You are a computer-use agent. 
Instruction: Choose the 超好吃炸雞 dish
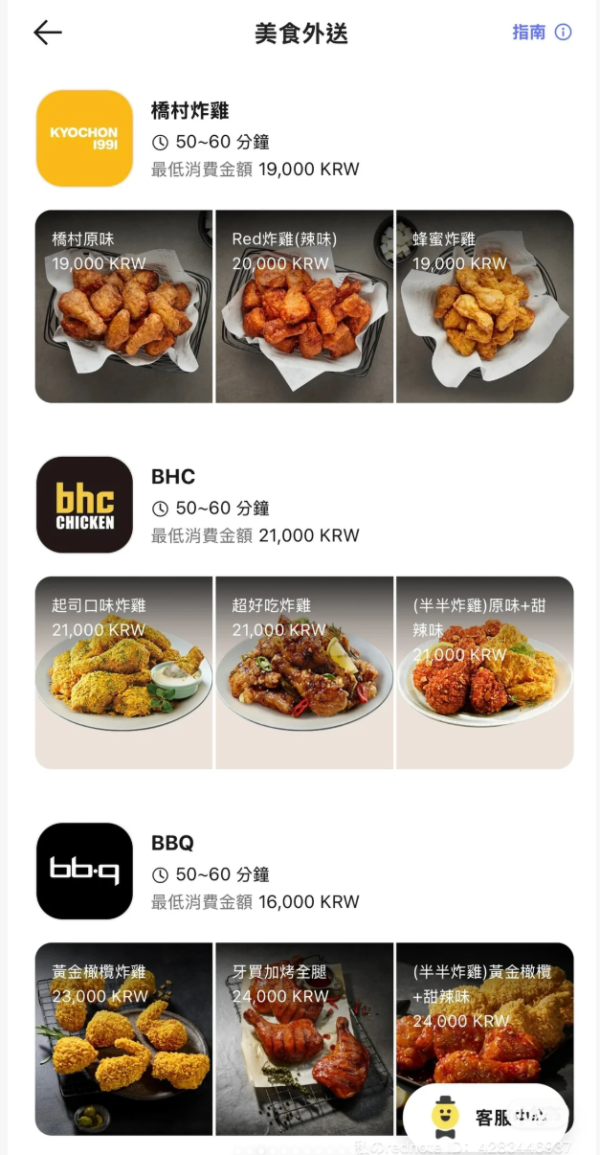(x=304, y=673)
